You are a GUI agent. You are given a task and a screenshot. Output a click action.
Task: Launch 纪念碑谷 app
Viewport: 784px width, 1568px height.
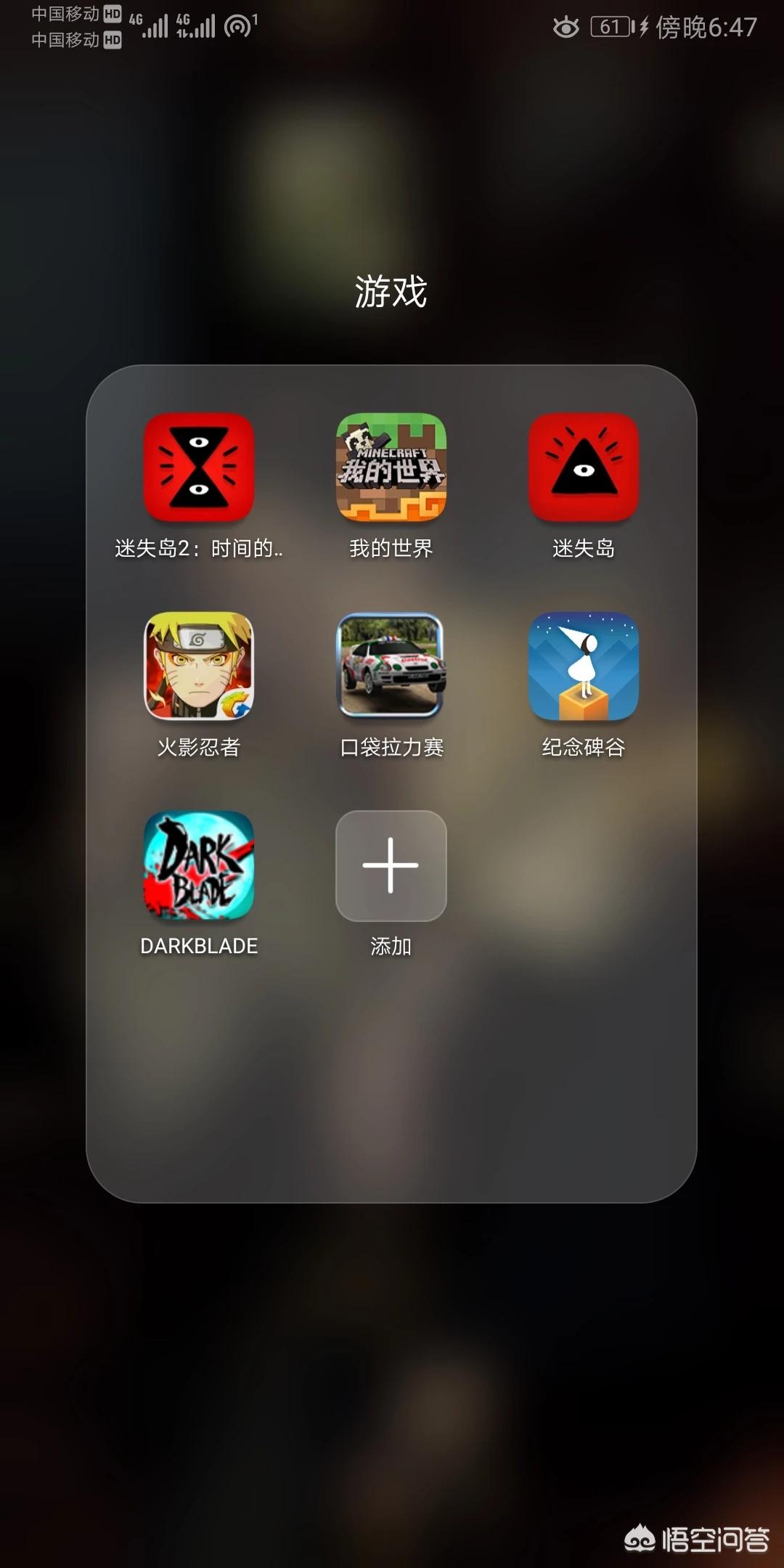pos(583,666)
